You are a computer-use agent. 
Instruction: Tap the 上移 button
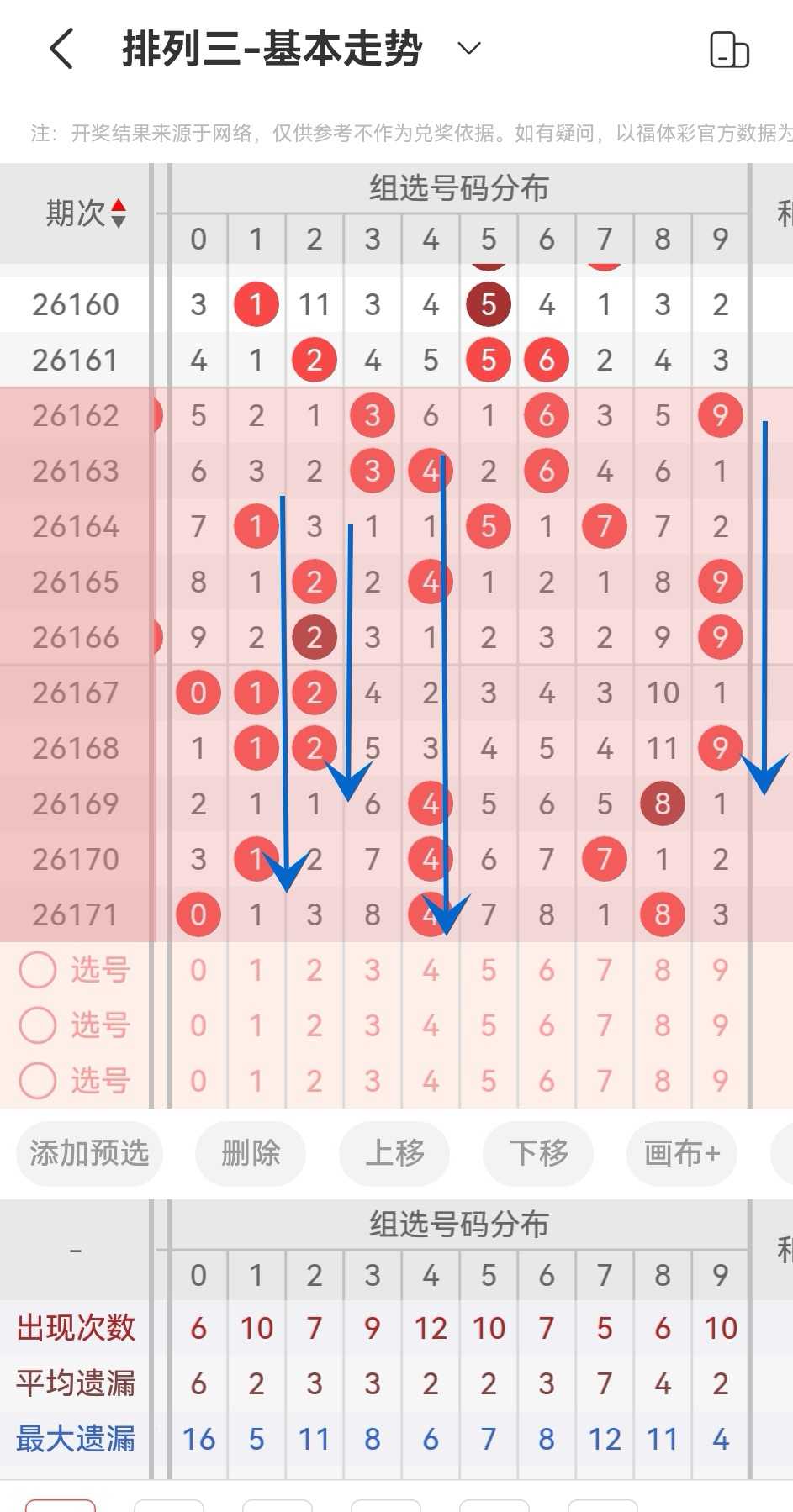[394, 1153]
